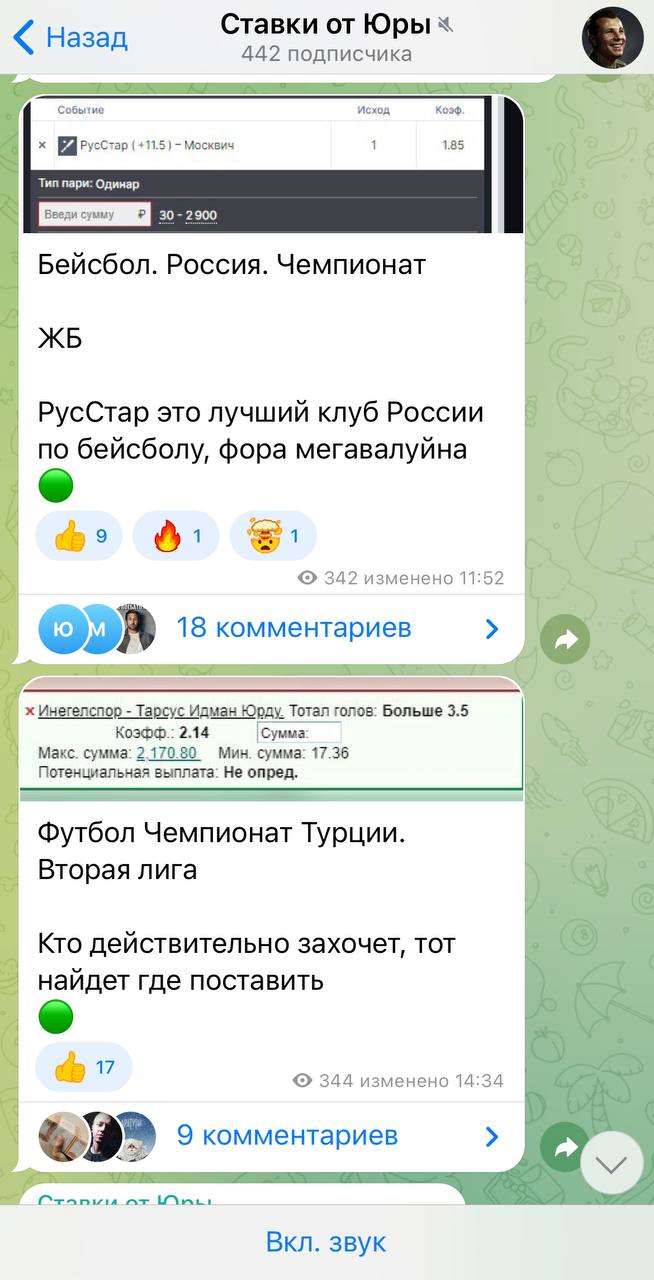
Task: Add thumbs-up reaction with 9 on baseball post
Action: click(78, 536)
